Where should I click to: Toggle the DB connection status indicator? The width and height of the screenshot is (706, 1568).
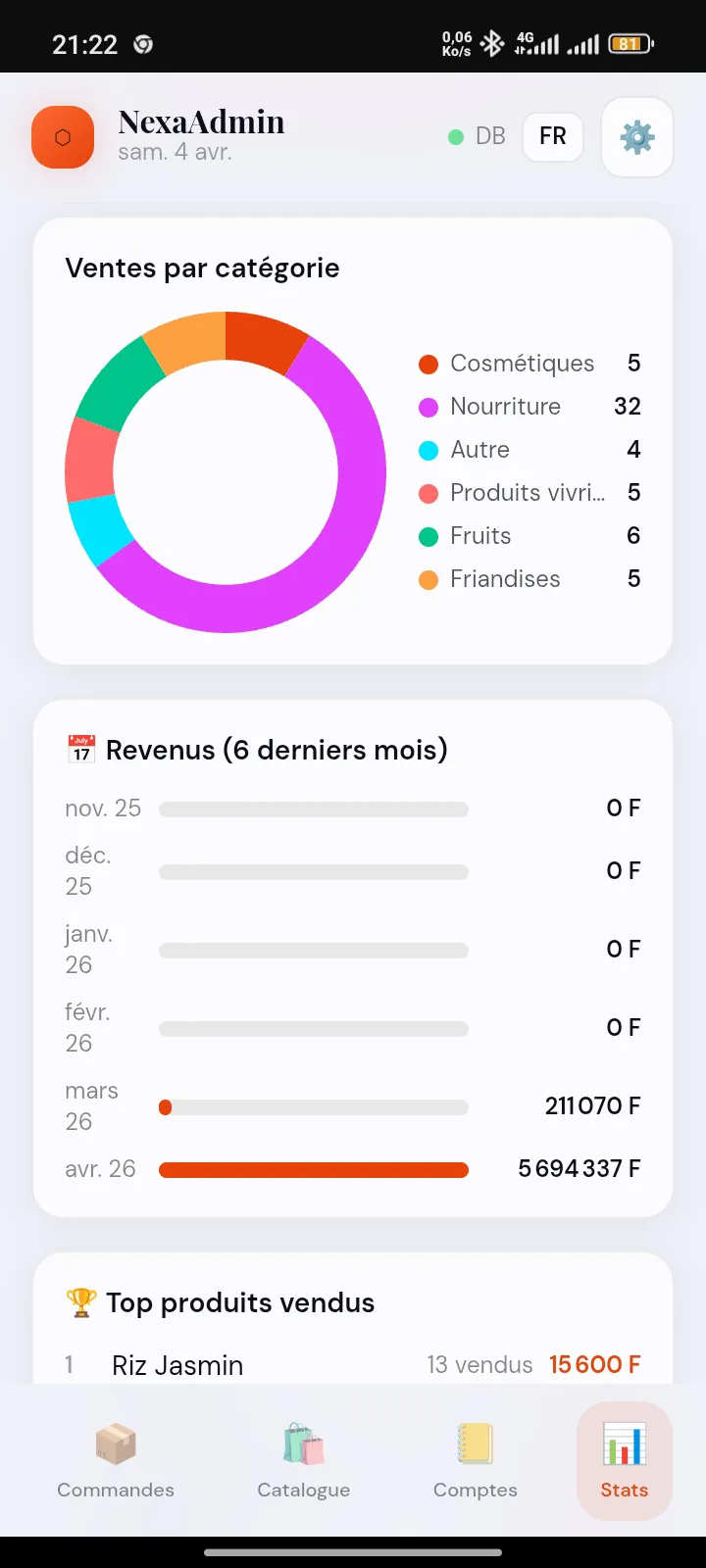point(456,137)
